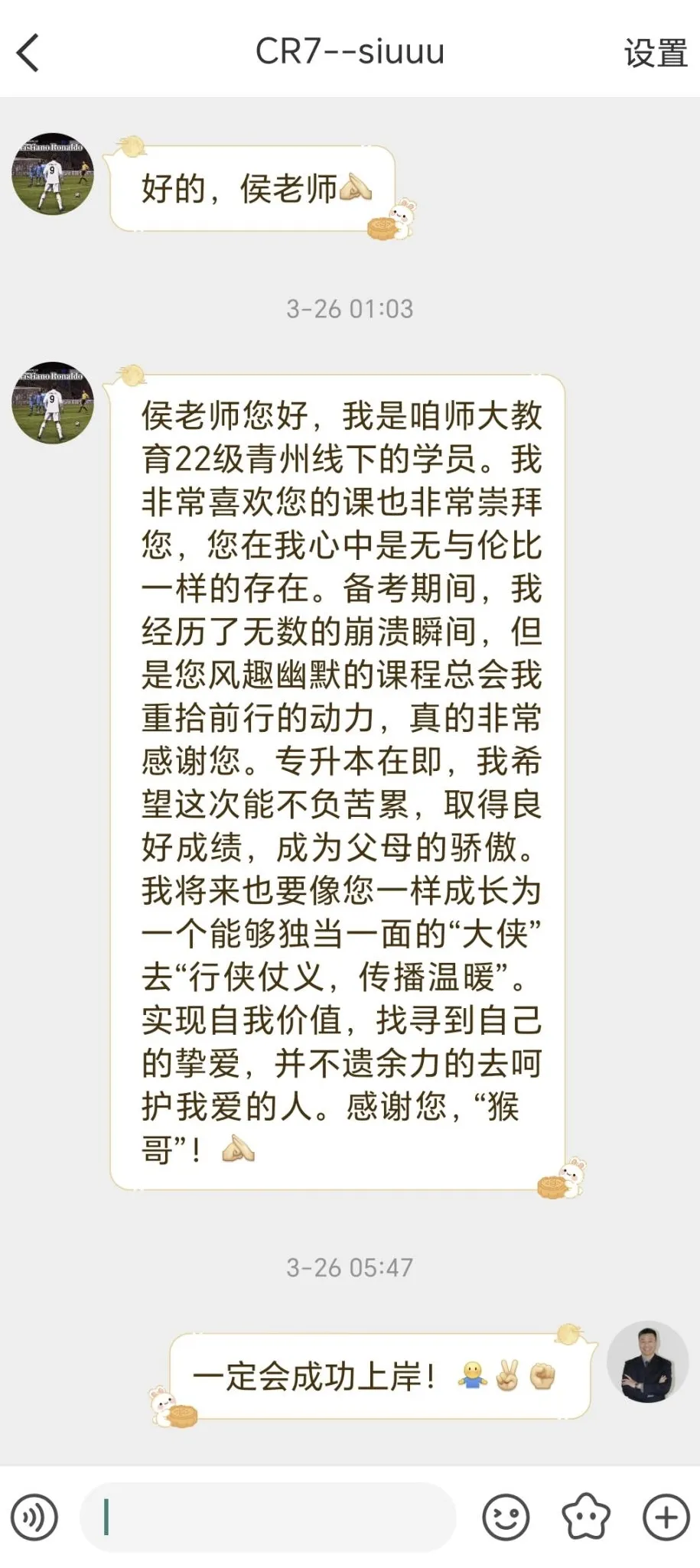700x1568 pixels.
Task: Open 设置 chat settings
Action: pyautogui.click(x=655, y=54)
